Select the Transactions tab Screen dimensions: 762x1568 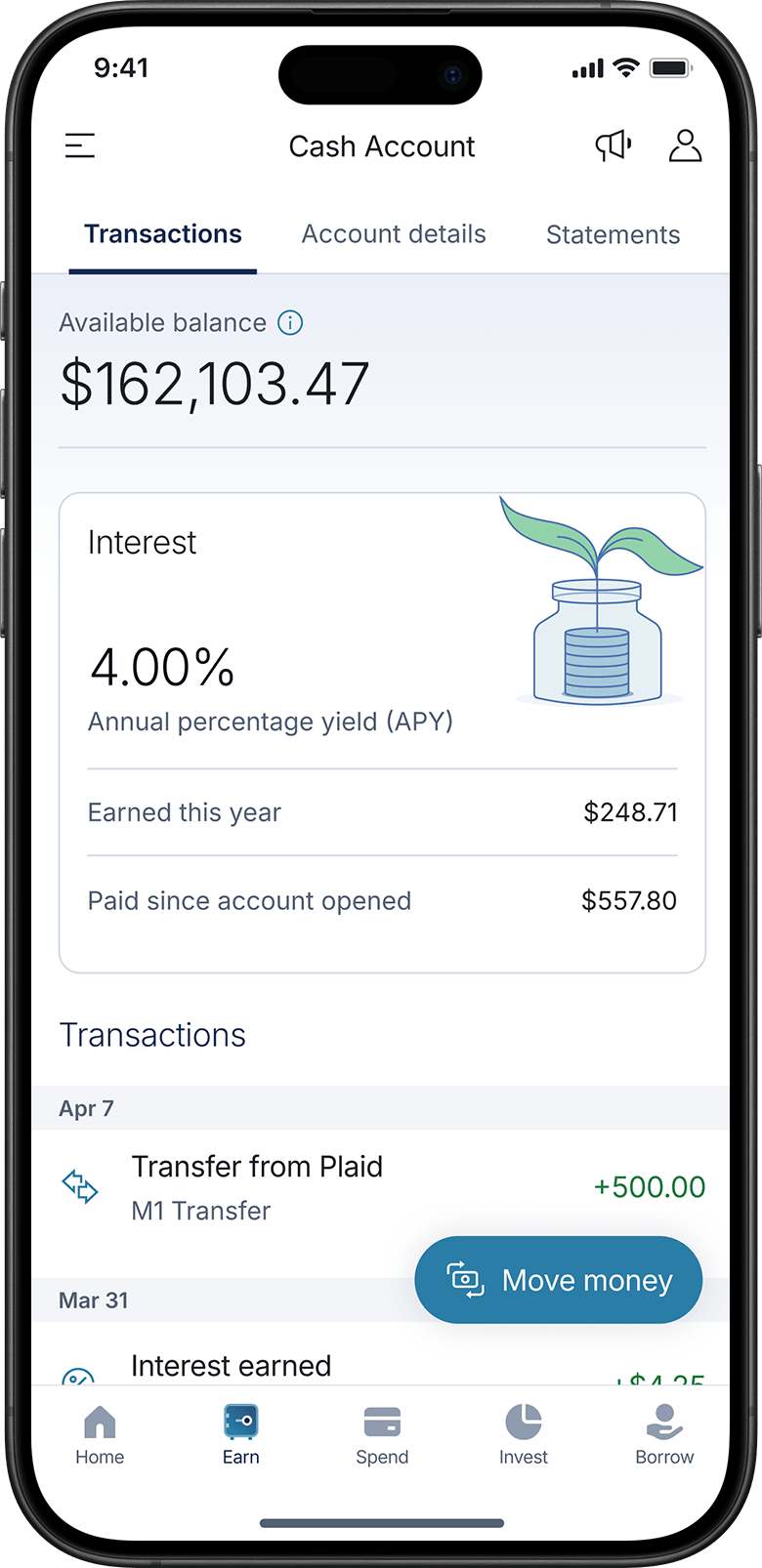pos(163,234)
